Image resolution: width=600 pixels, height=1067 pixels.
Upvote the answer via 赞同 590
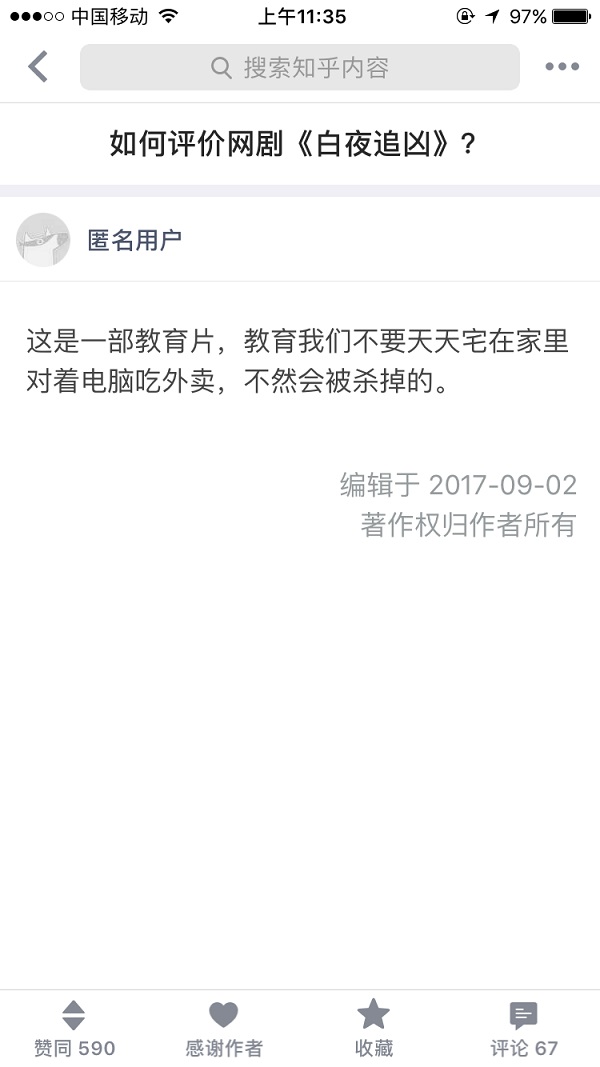(x=74, y=1029)
